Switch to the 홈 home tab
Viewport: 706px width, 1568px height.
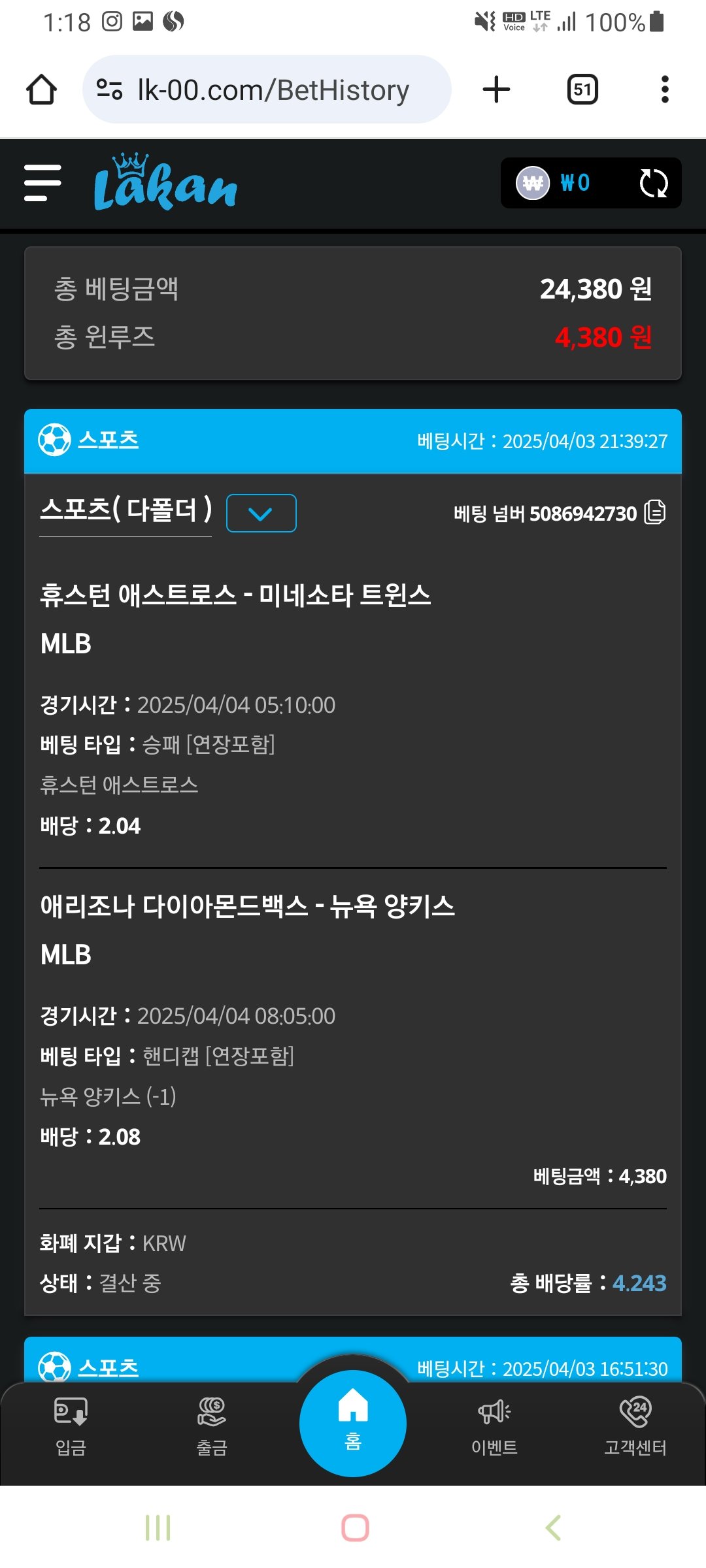click(x=353, y=1422)
